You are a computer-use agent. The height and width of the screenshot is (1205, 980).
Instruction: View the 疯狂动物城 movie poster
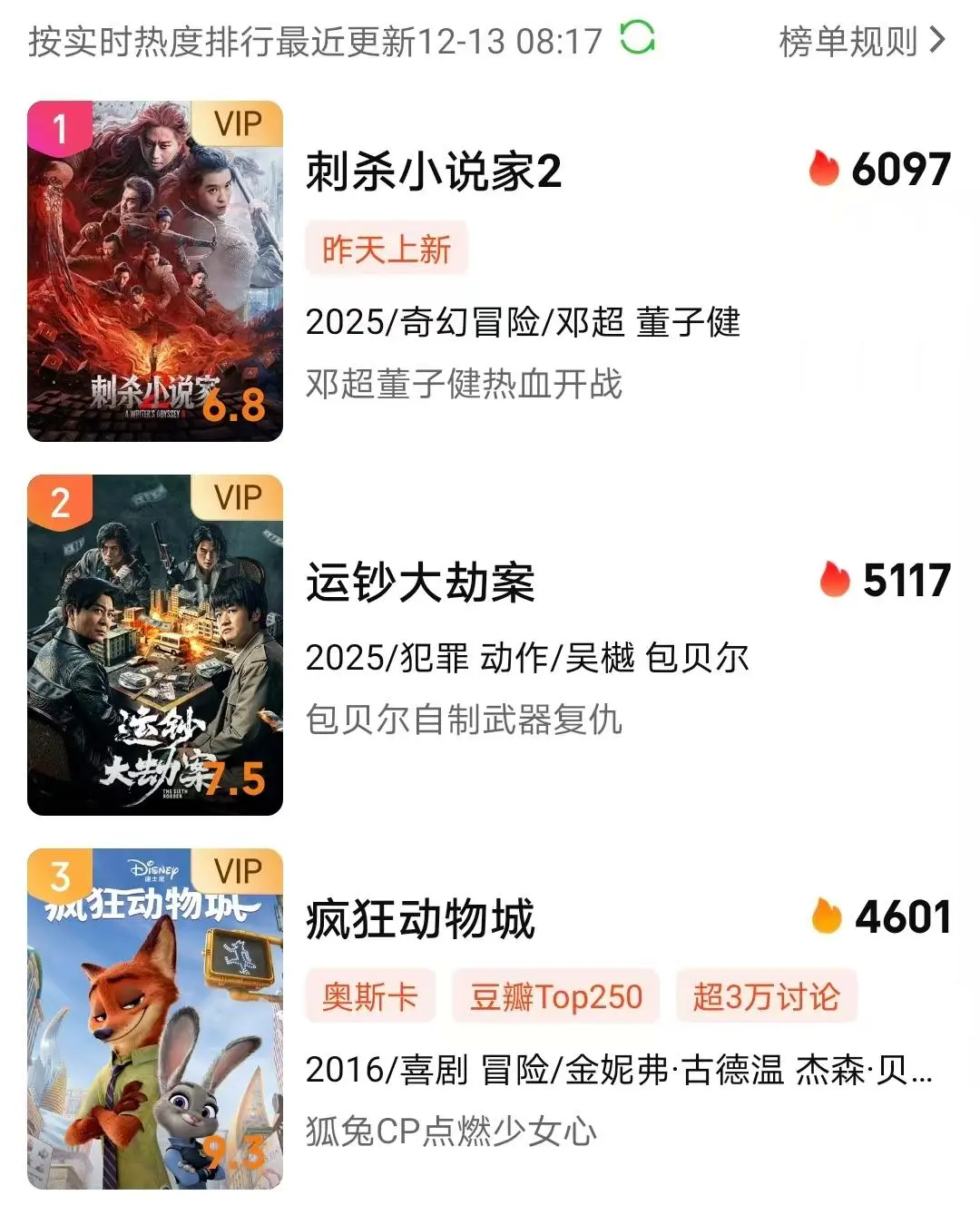point(155,1018)
